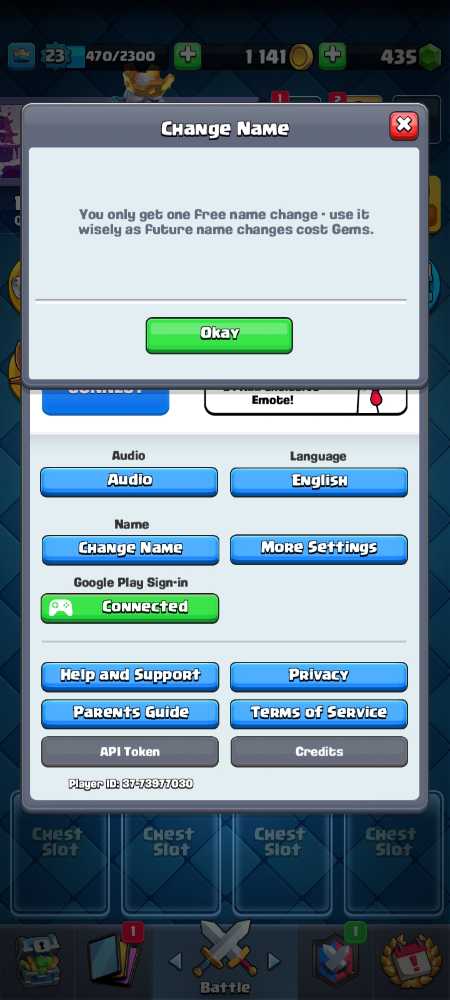450x1000 pixels.
Task: Open the cards collection tab
Action: 114,960
